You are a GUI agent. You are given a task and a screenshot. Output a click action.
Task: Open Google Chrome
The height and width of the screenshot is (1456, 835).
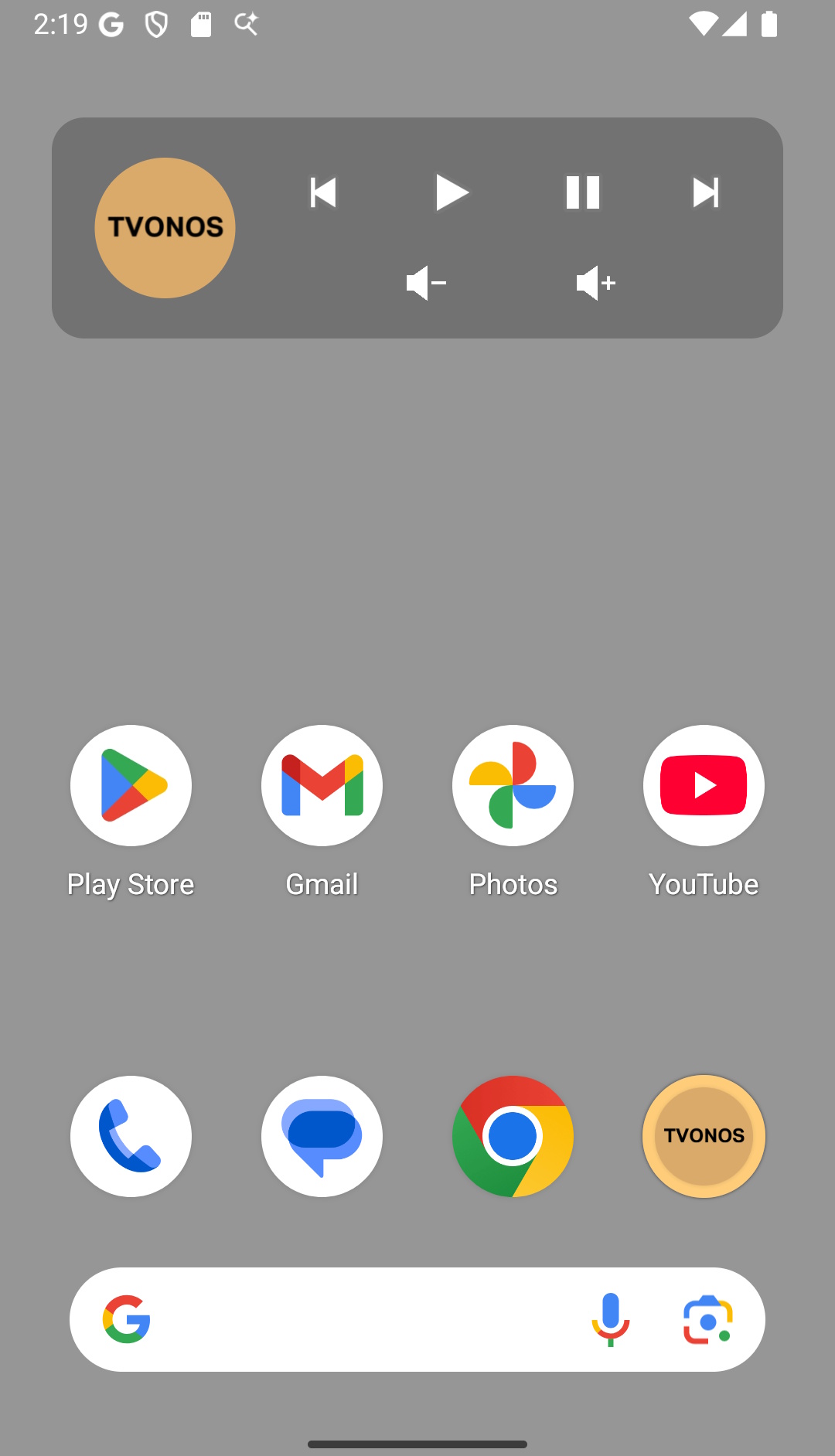pos(513,1136)
